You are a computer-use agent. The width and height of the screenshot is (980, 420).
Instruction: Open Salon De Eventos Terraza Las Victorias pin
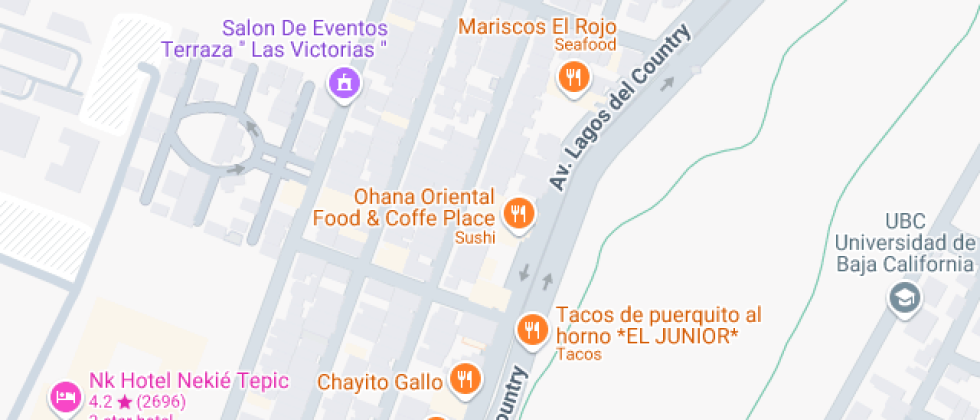tap(344, 83)
